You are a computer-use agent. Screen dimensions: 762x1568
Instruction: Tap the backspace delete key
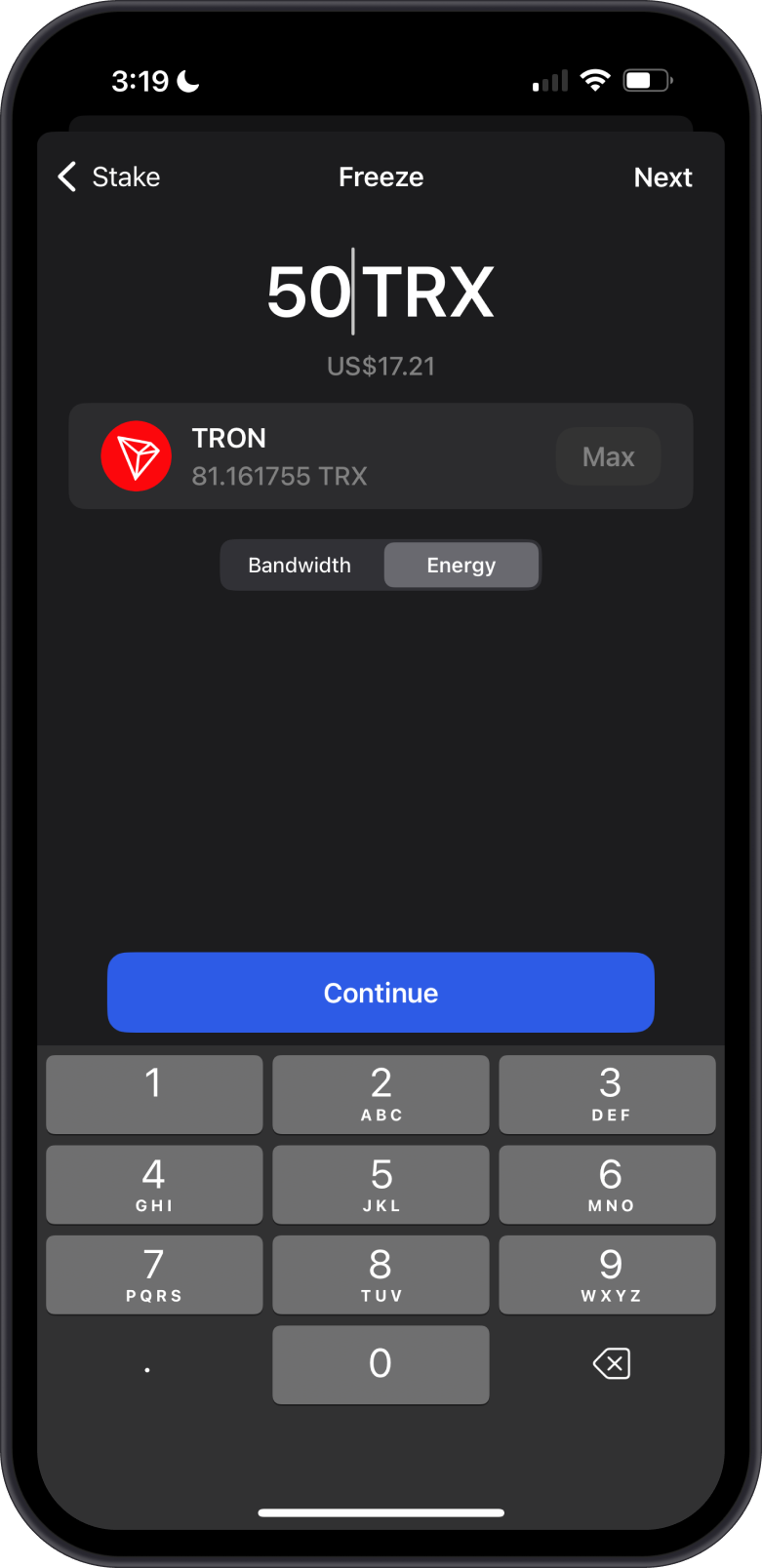608,1364
